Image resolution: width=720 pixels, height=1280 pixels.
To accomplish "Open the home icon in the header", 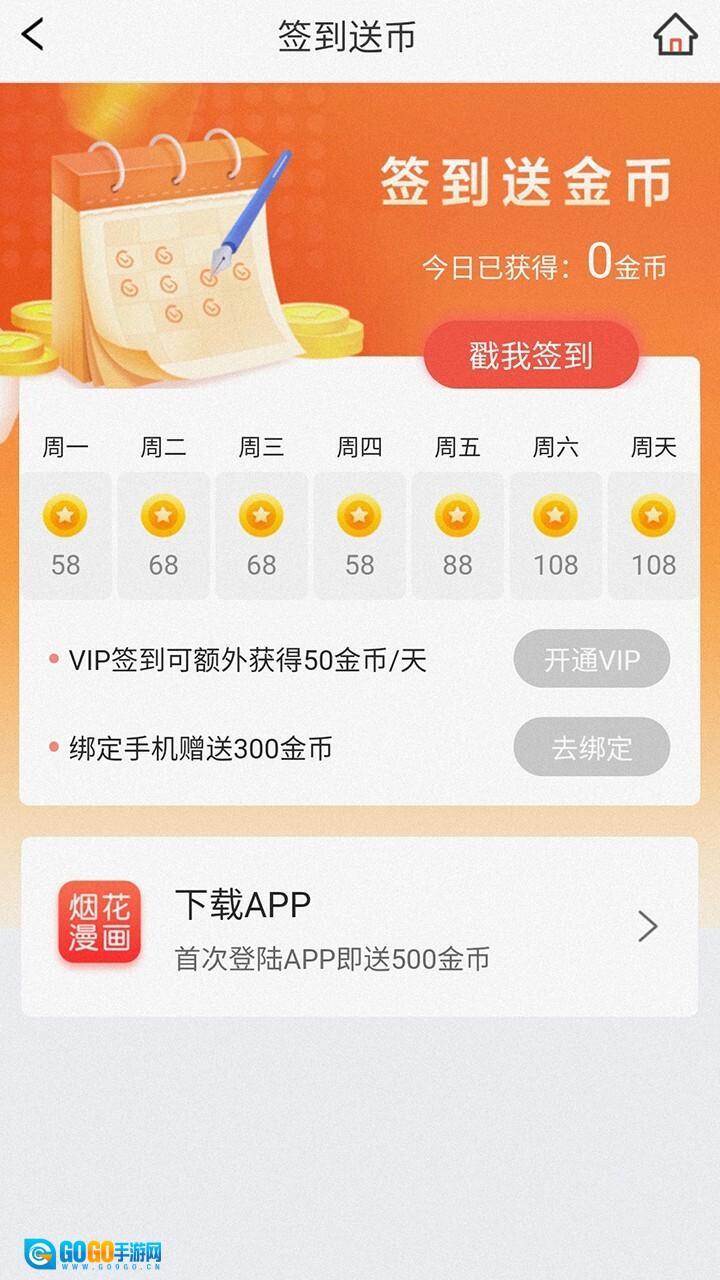I will coord(675,35).
